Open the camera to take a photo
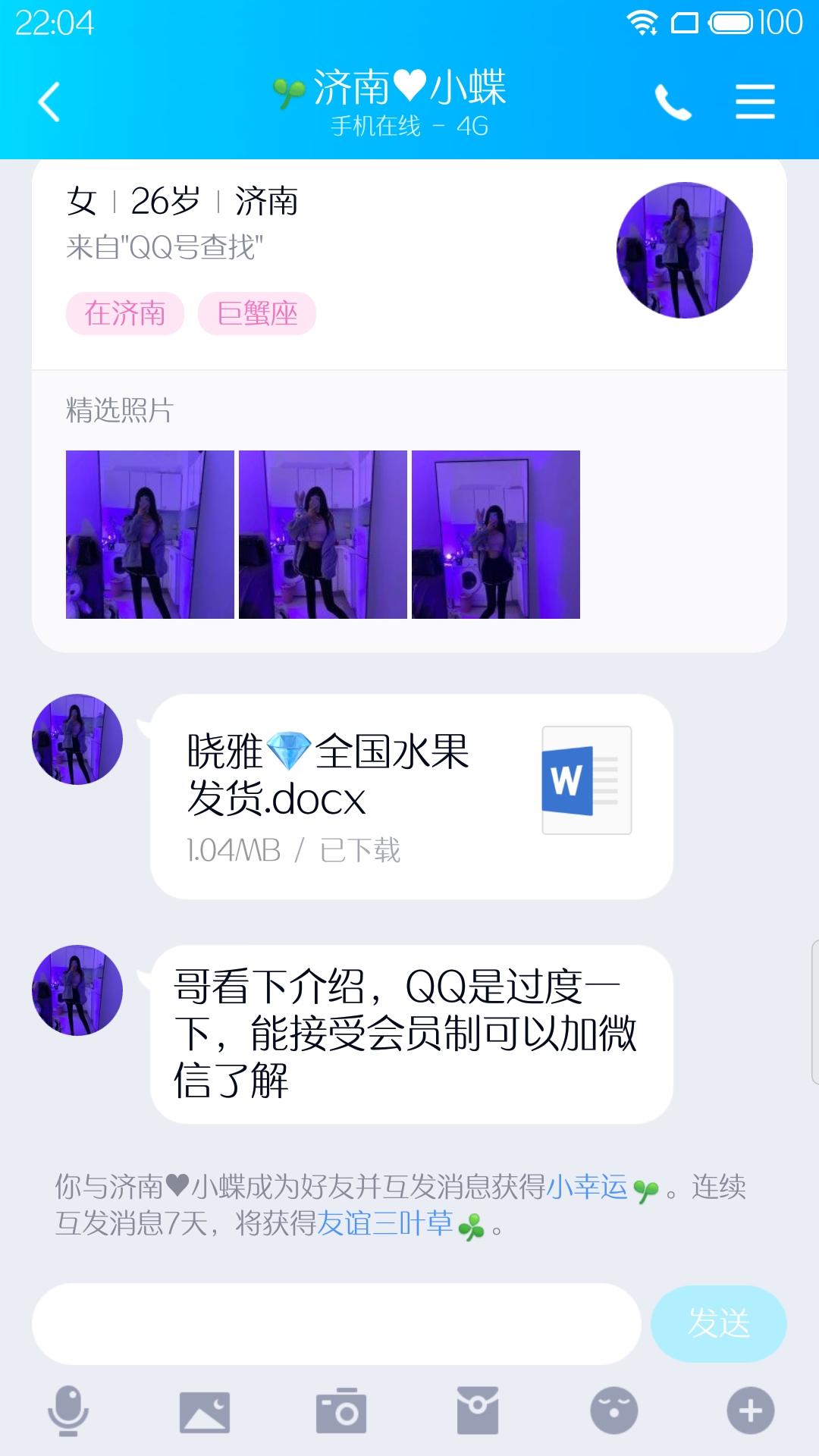 [341, 1411]
